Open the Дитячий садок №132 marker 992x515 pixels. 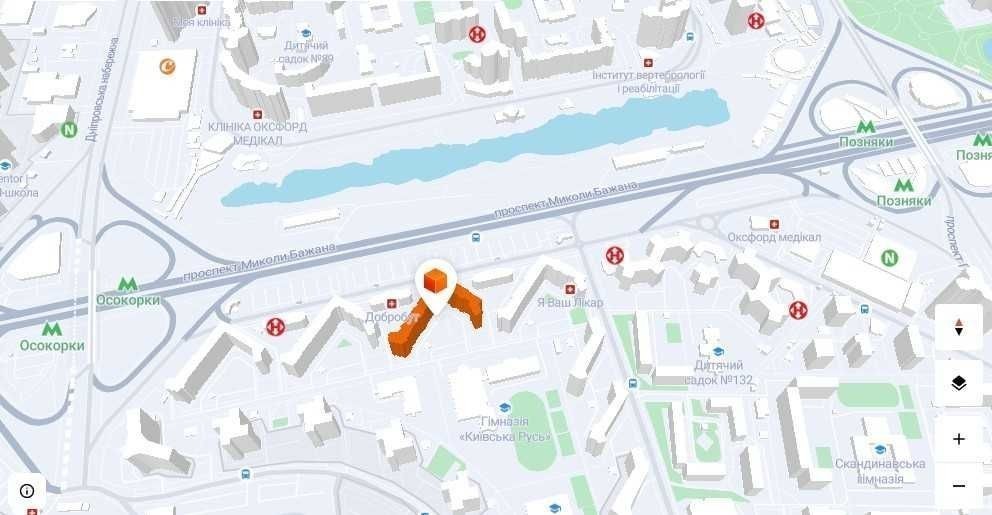point(718,352)
